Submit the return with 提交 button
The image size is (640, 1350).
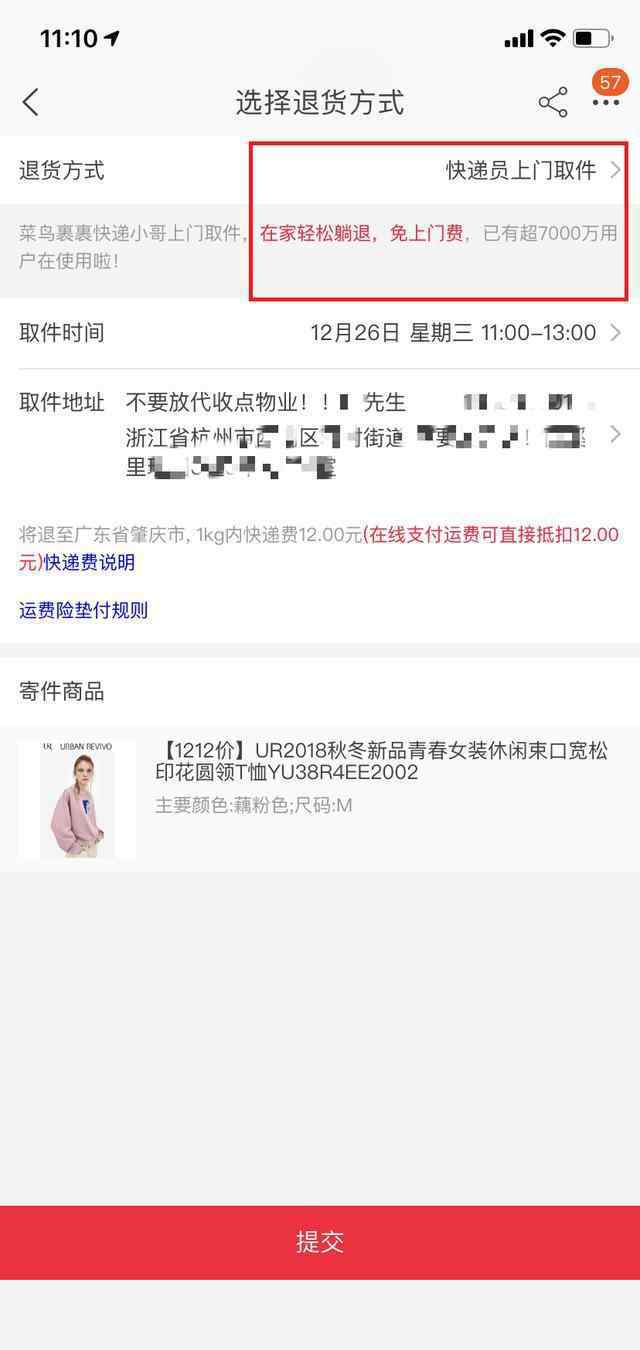coord(320,1242)
